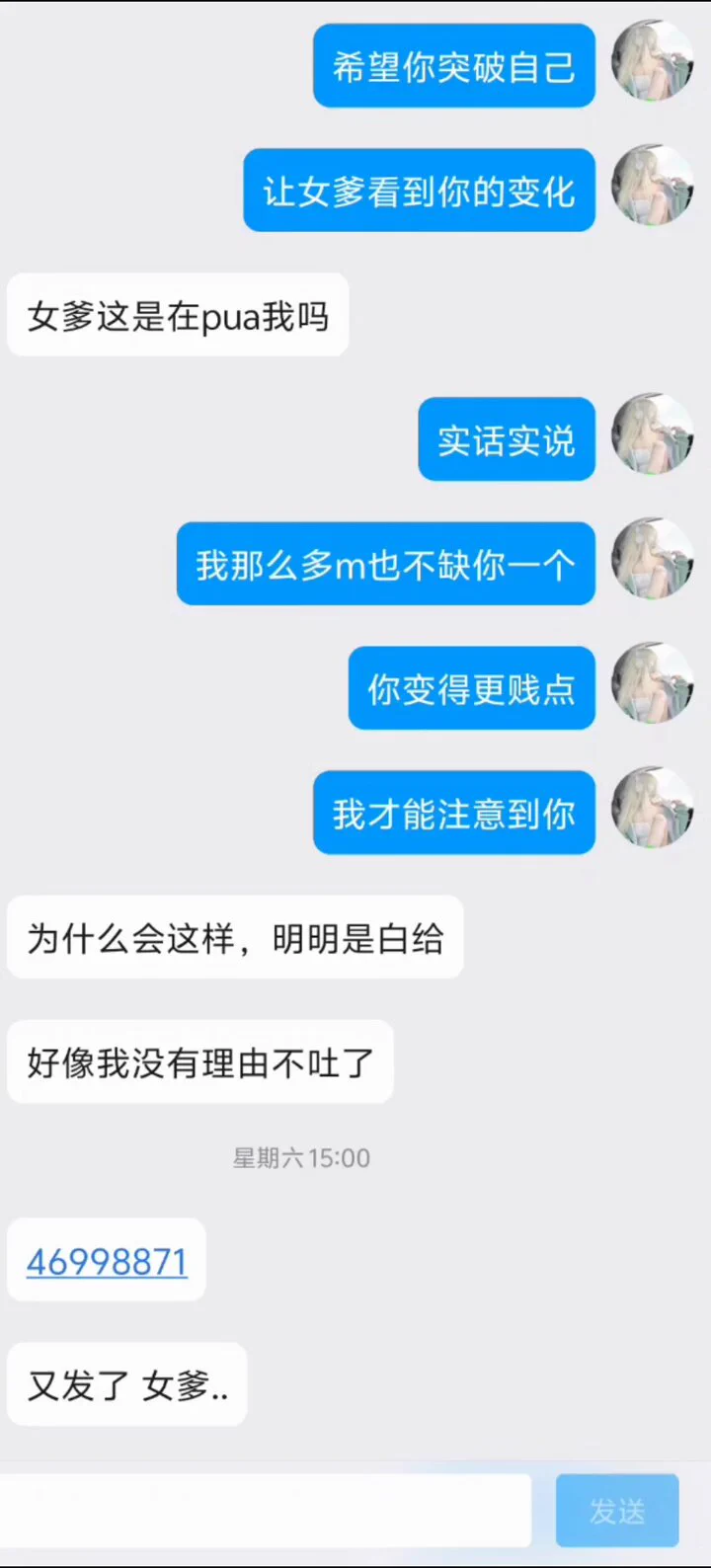Tap the 发送 send button
The height and width of the screenshot is (1568, 711).
click(x=617, y=1510)
